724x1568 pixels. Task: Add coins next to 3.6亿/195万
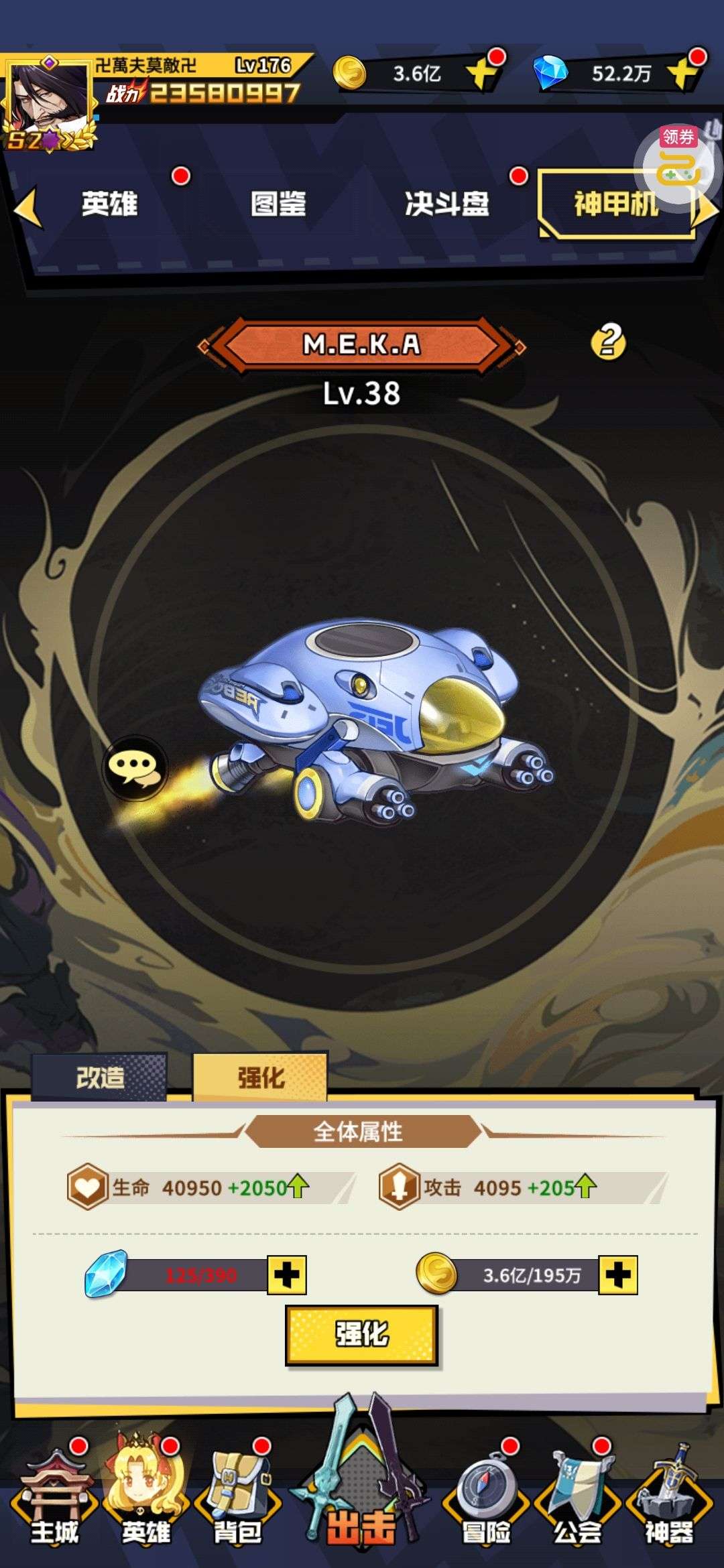click(x=618, y=1275)
